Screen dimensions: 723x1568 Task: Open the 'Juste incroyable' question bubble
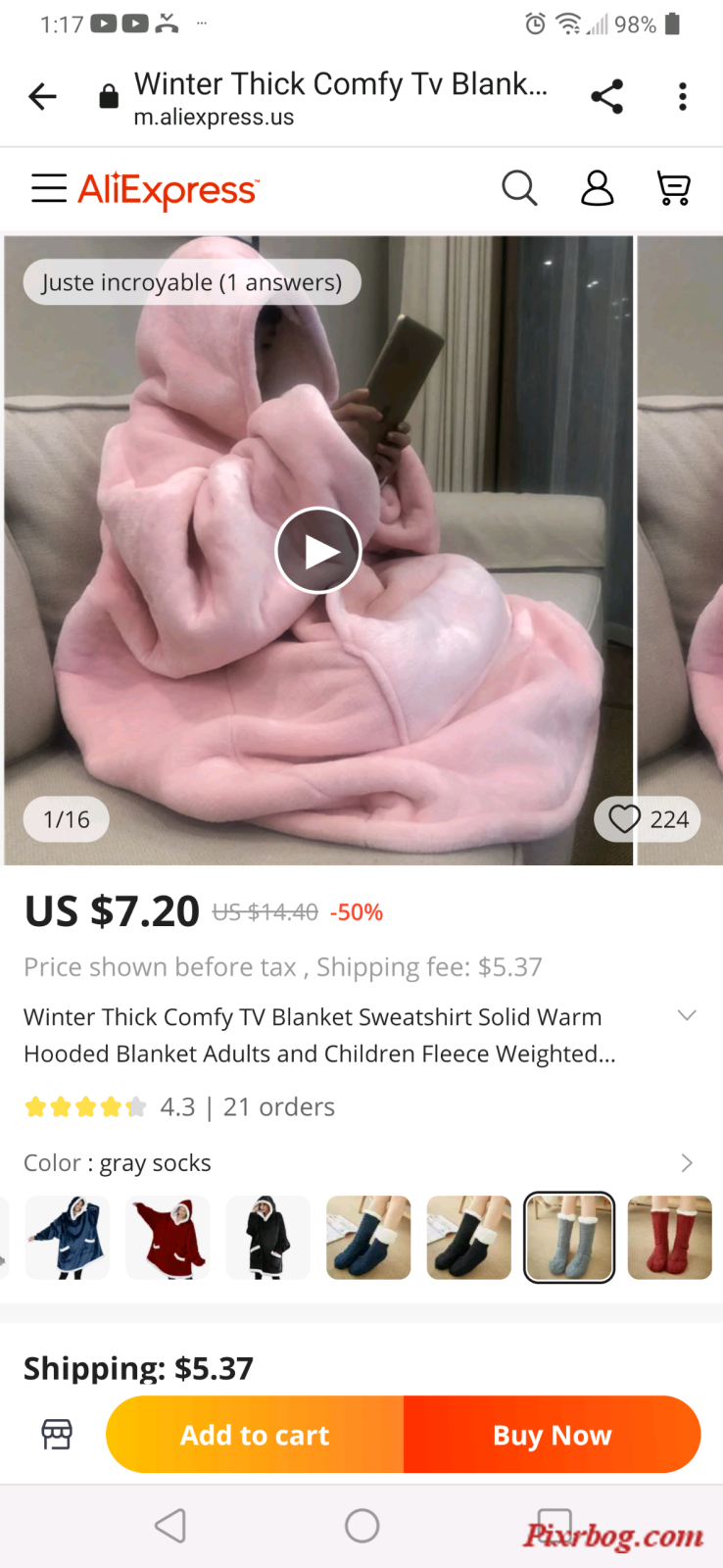(x=192, y=282)
